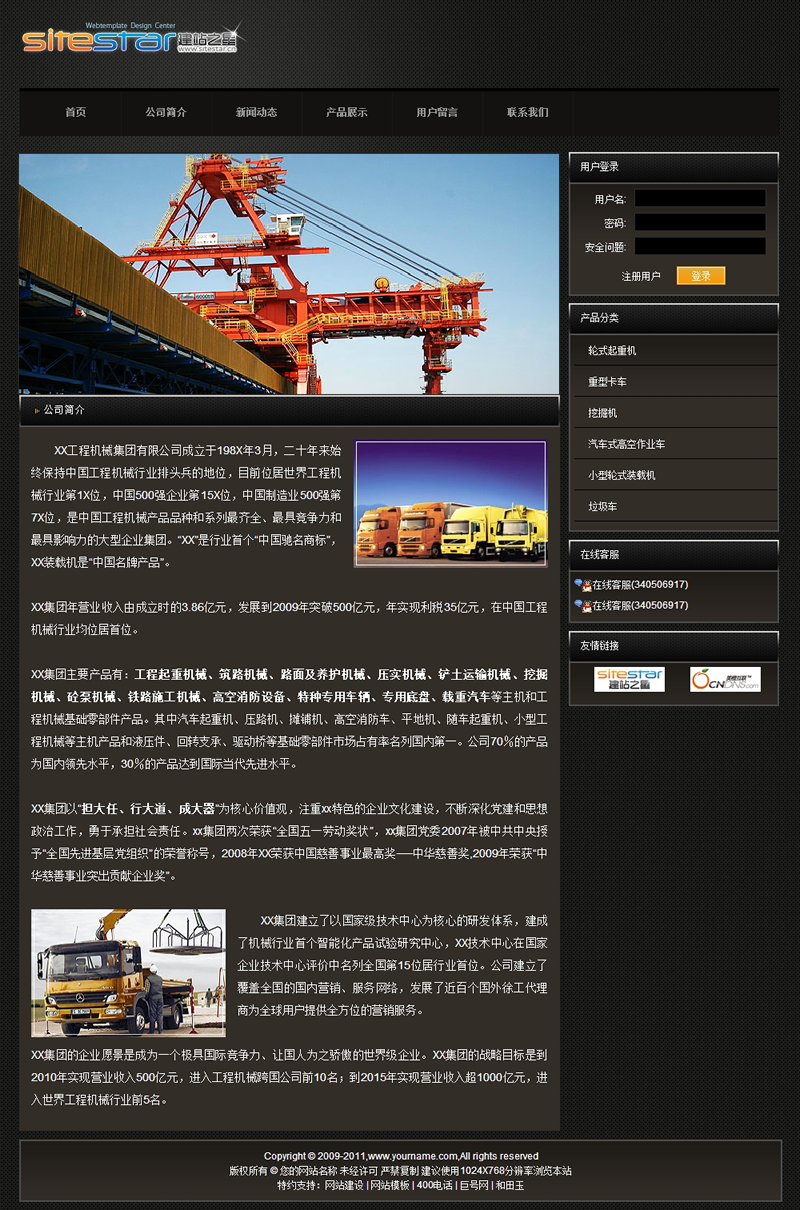Focus the 密码 field
Viewport: 800px width, 1210px height.
pos(699,223)
